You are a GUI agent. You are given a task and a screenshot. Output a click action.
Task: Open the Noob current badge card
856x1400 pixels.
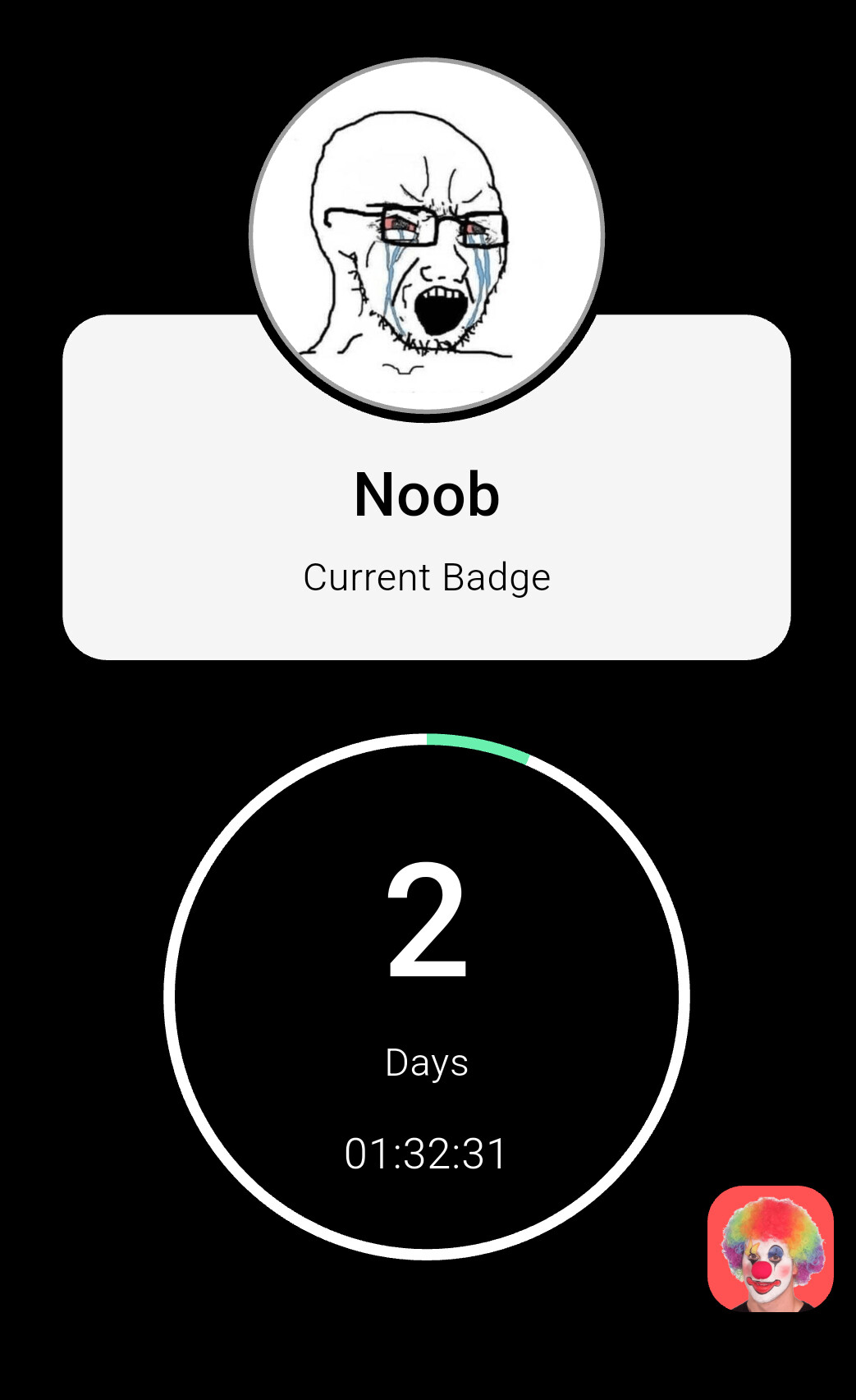pyautogui.click(x=426, y=526)
